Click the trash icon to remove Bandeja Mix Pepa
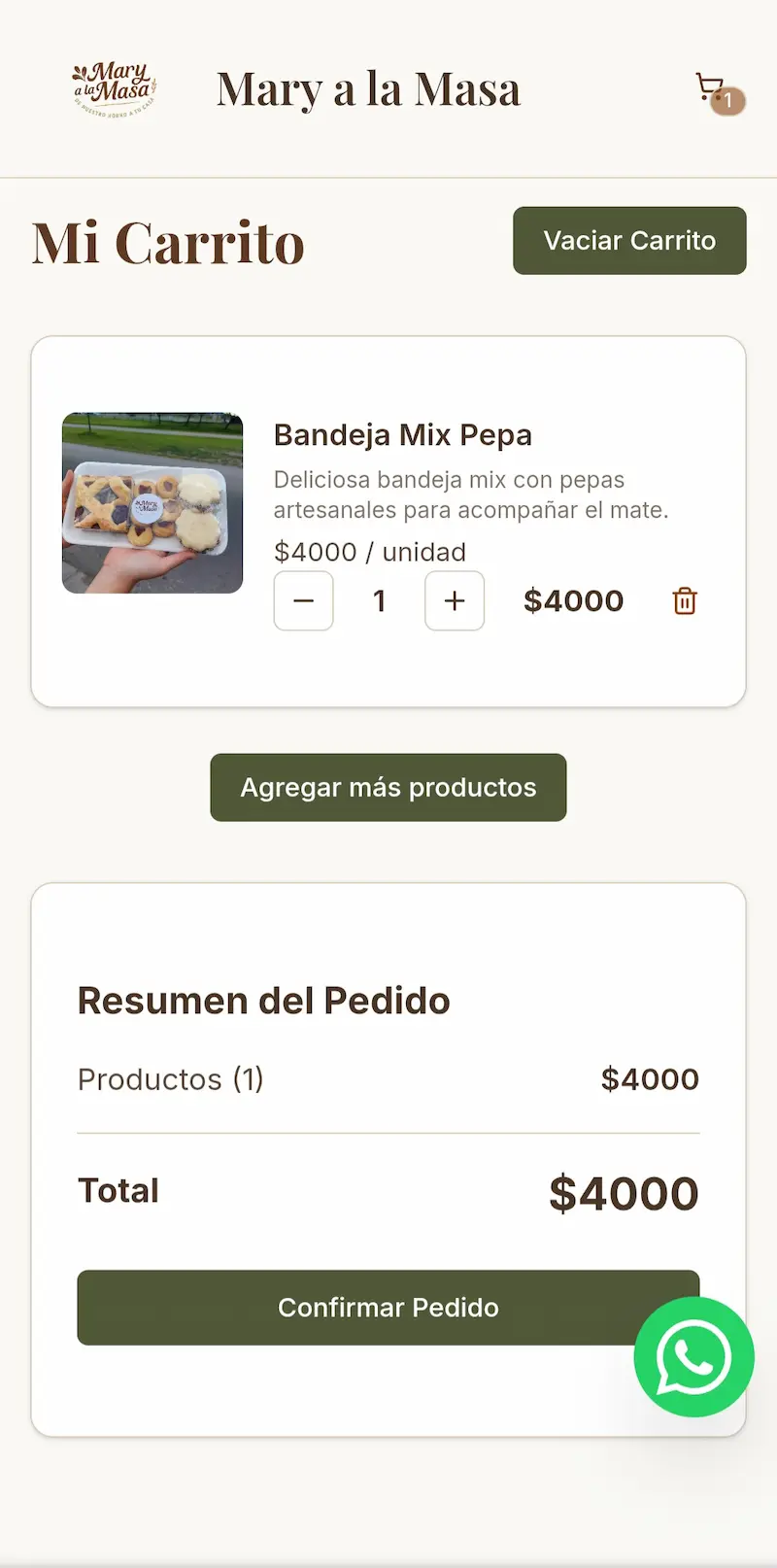The height and width of the screenshot is (1568, 777). pos(684,601)
